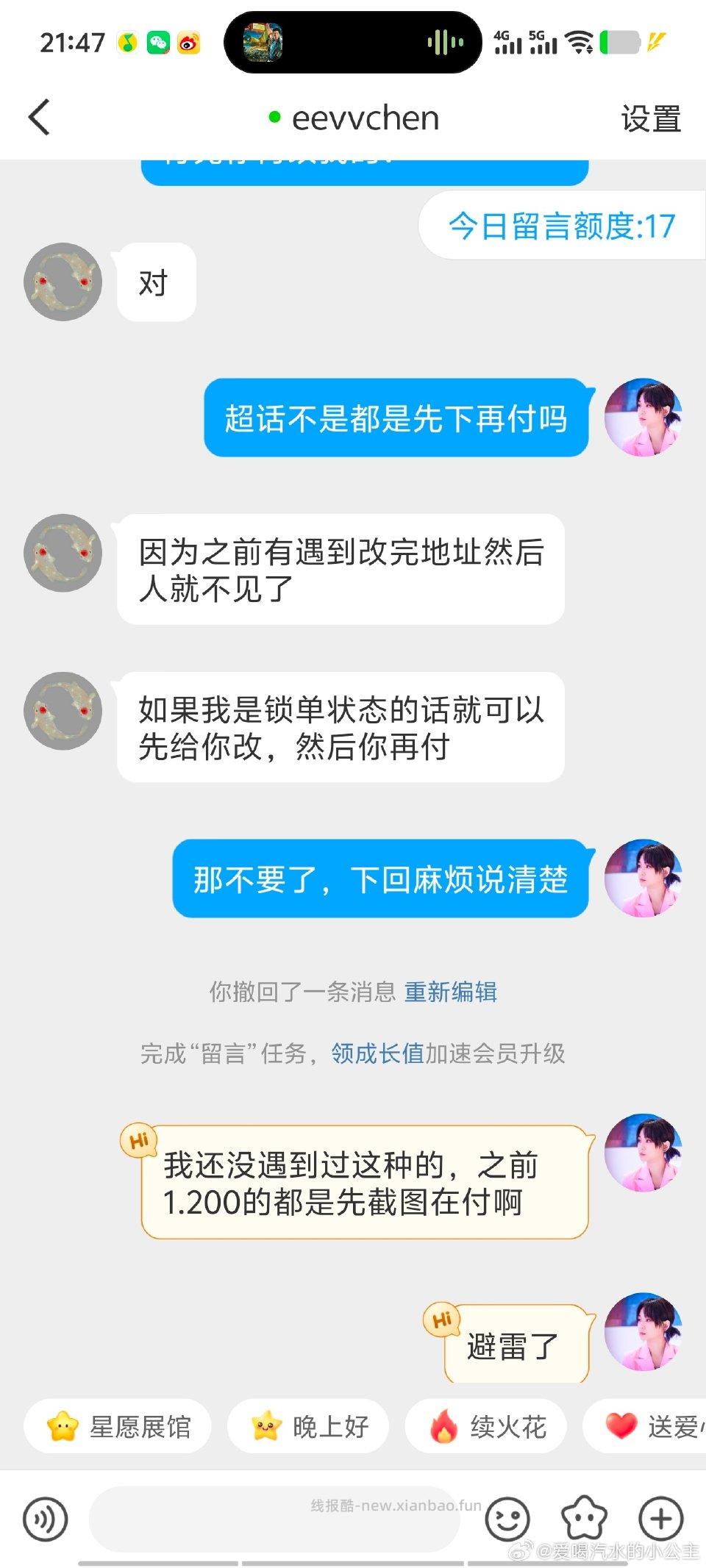
Task: Click 重新编辑 to re-edit the recalled message
Action: click(x=451, y=992)
